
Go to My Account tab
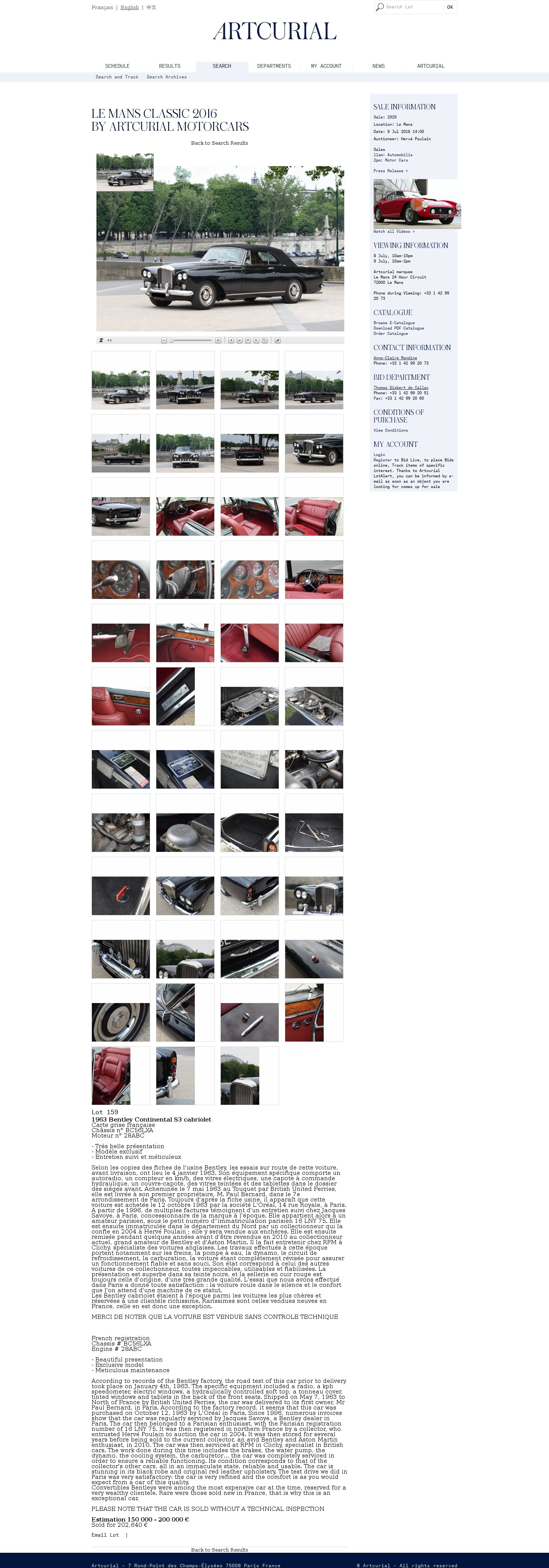click(x=326, y=66)
